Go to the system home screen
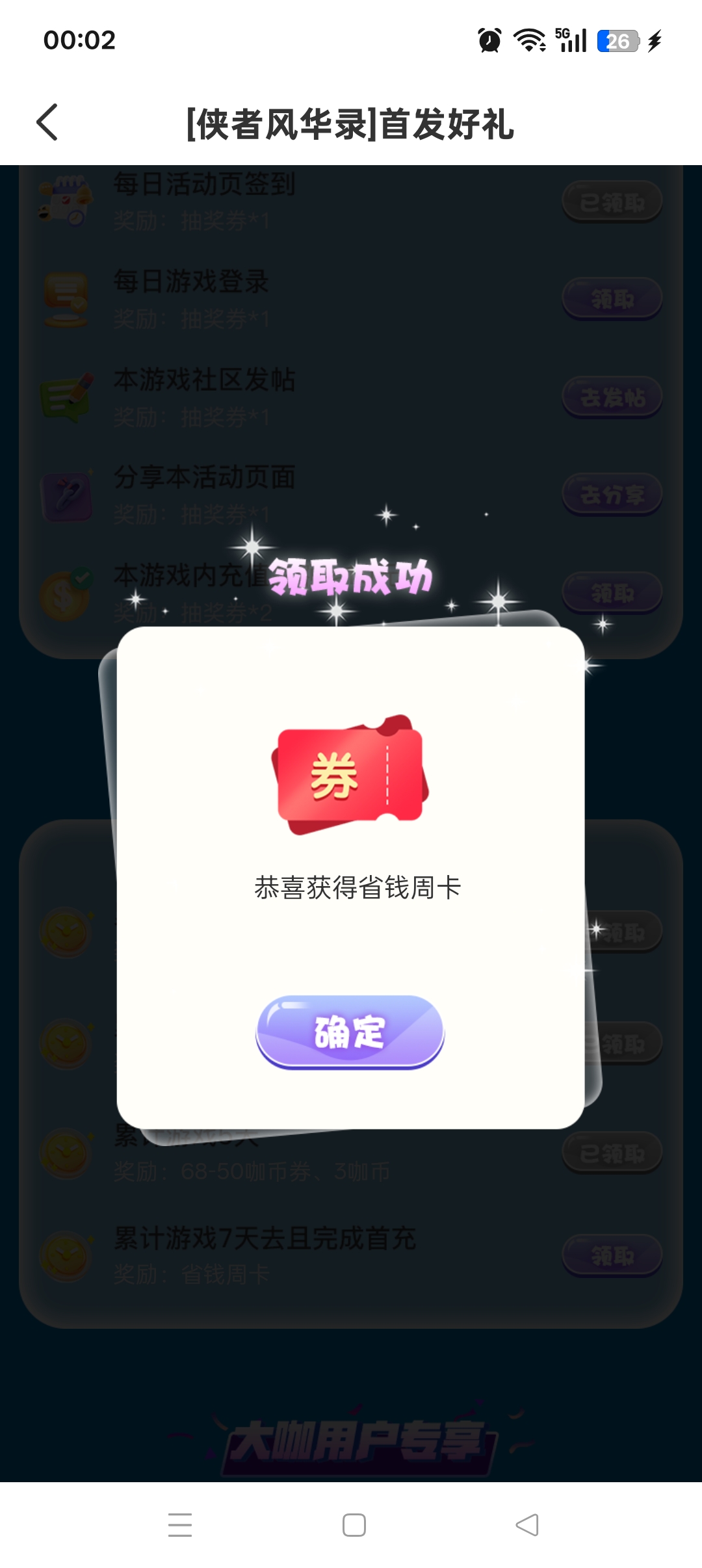702x1568 pixels. 354,1524
